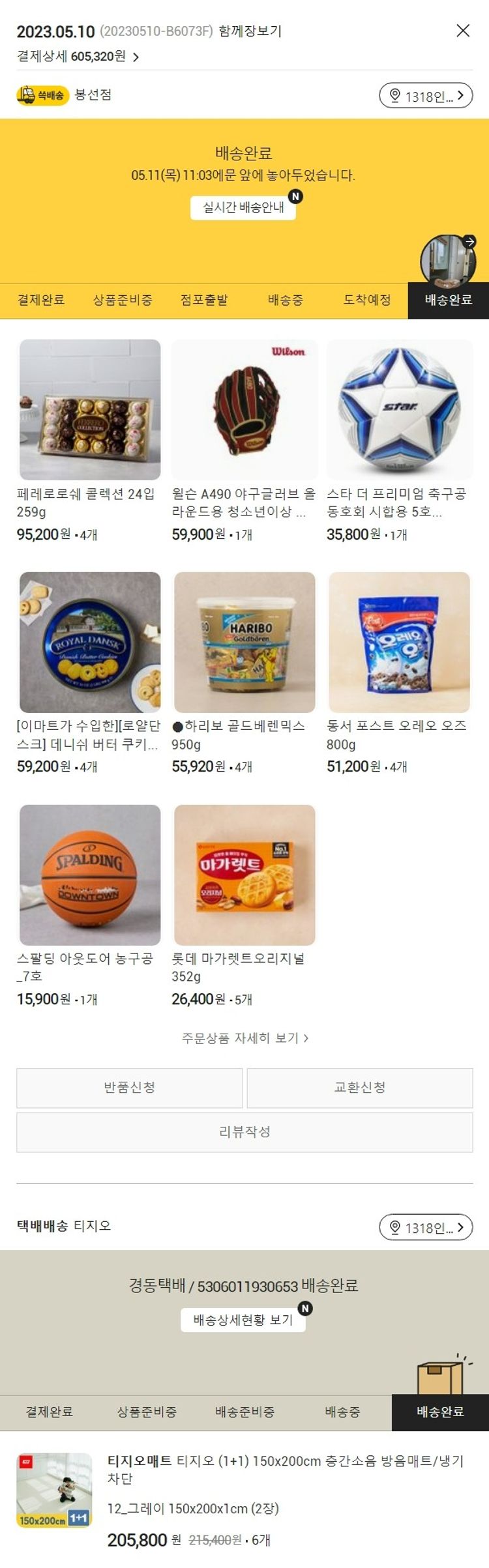Open the 윌슨 A490 야구글러브 product

coord(244,410)
